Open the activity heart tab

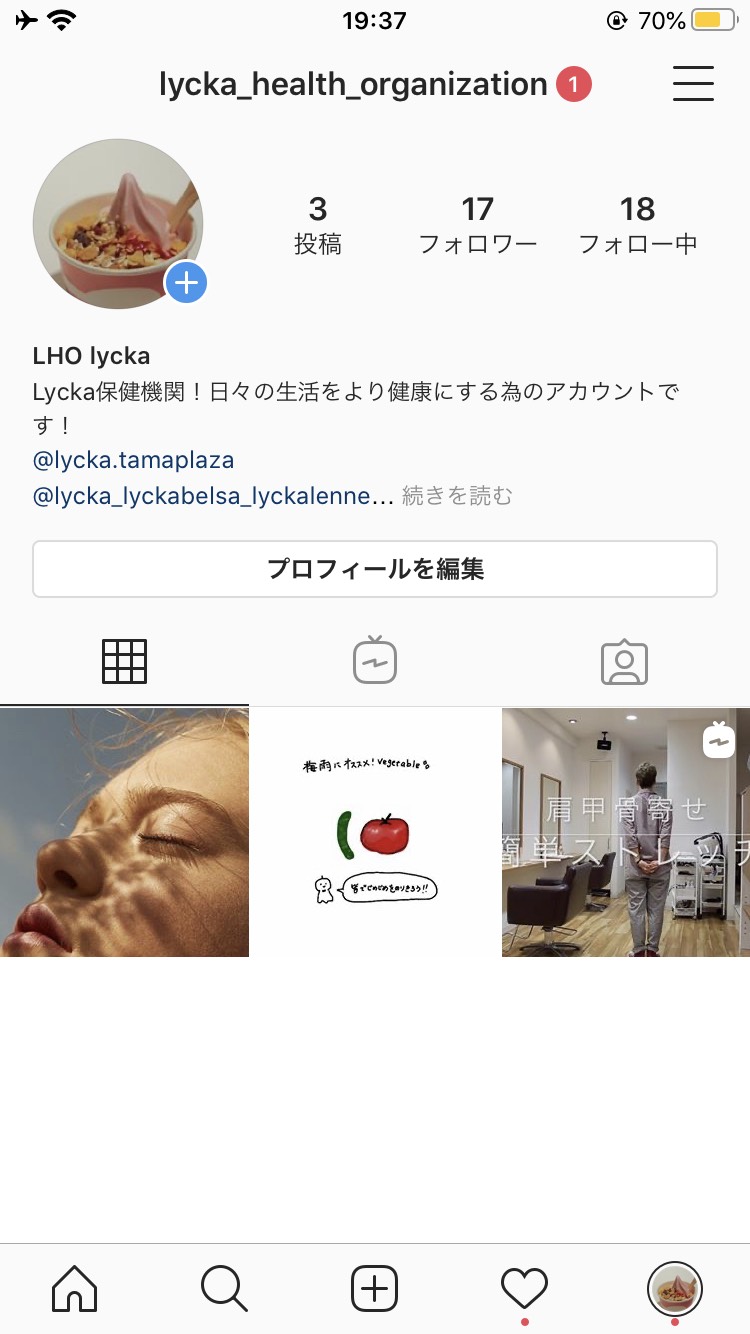click(524, 1288)
